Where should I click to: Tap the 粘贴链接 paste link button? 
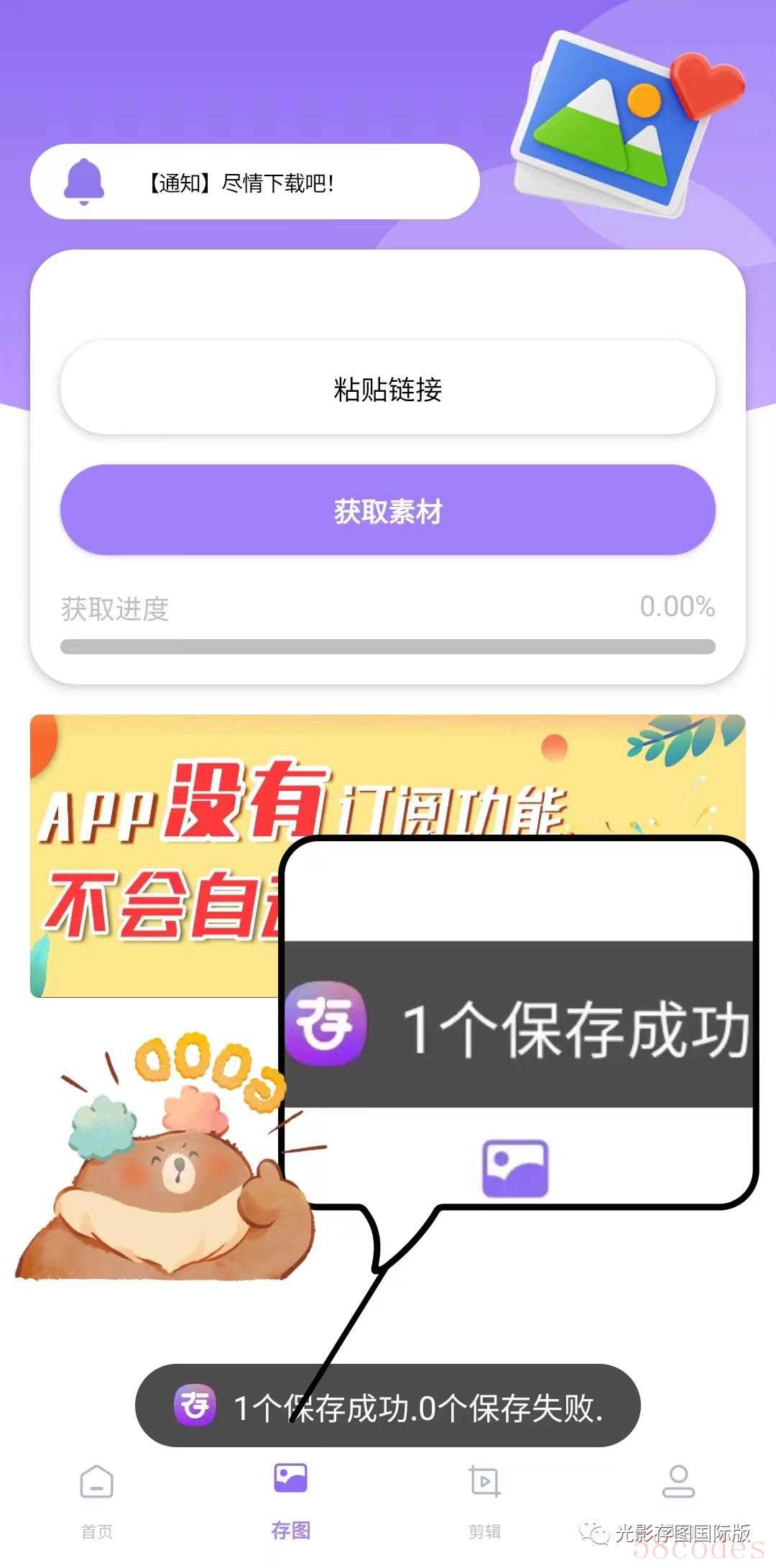[387, 388]
